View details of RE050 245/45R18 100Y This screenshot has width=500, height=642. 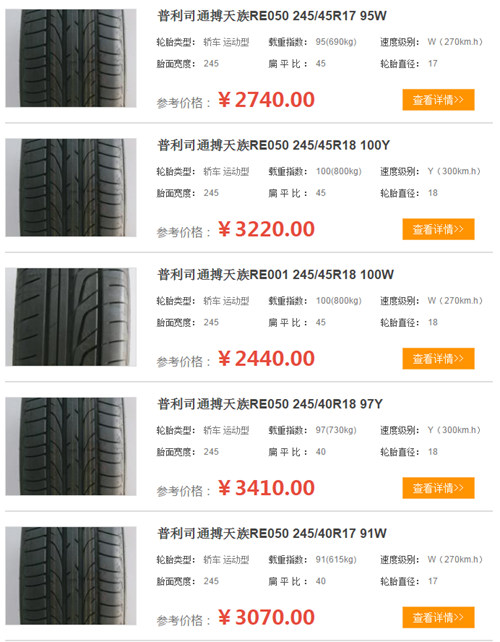click(438, 229)
